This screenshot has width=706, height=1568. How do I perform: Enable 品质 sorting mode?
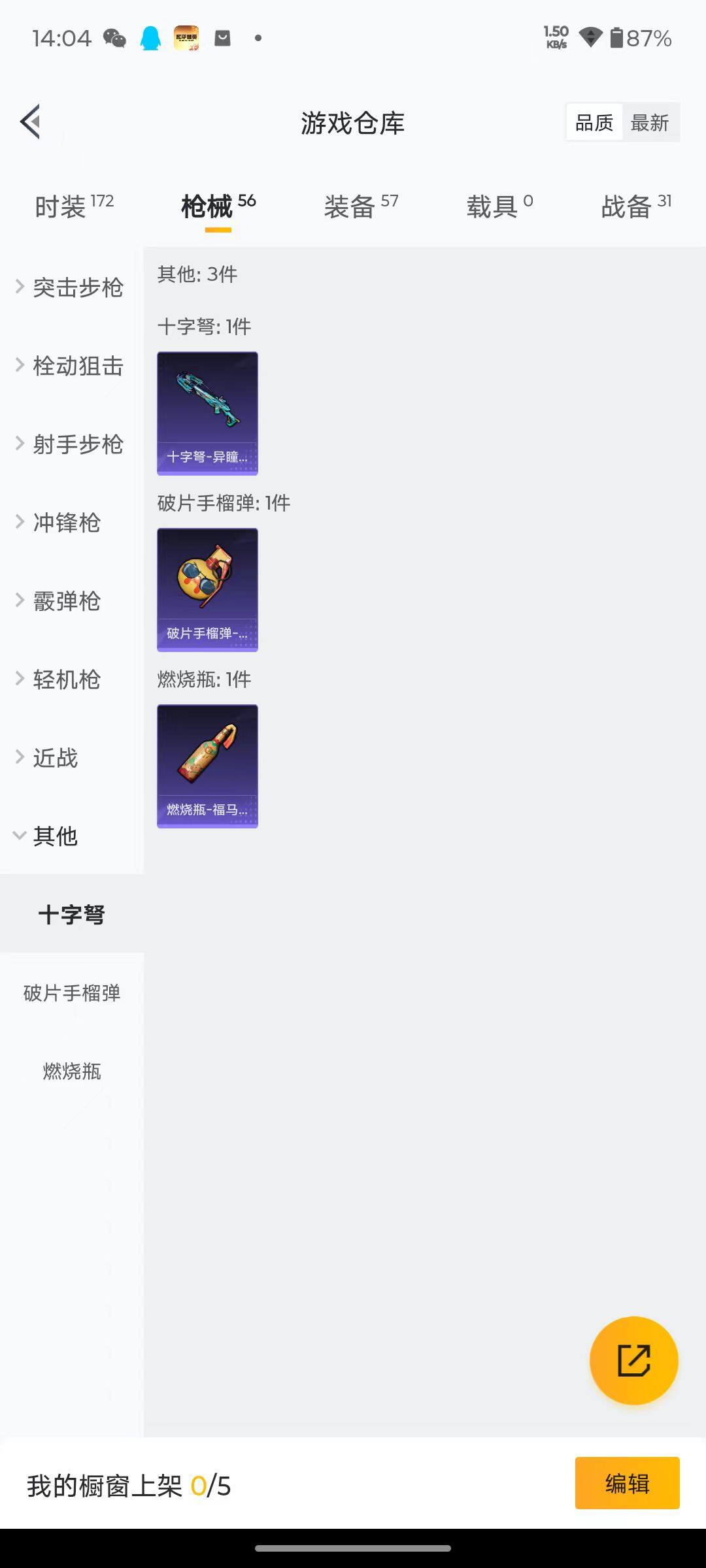[593, 122]
